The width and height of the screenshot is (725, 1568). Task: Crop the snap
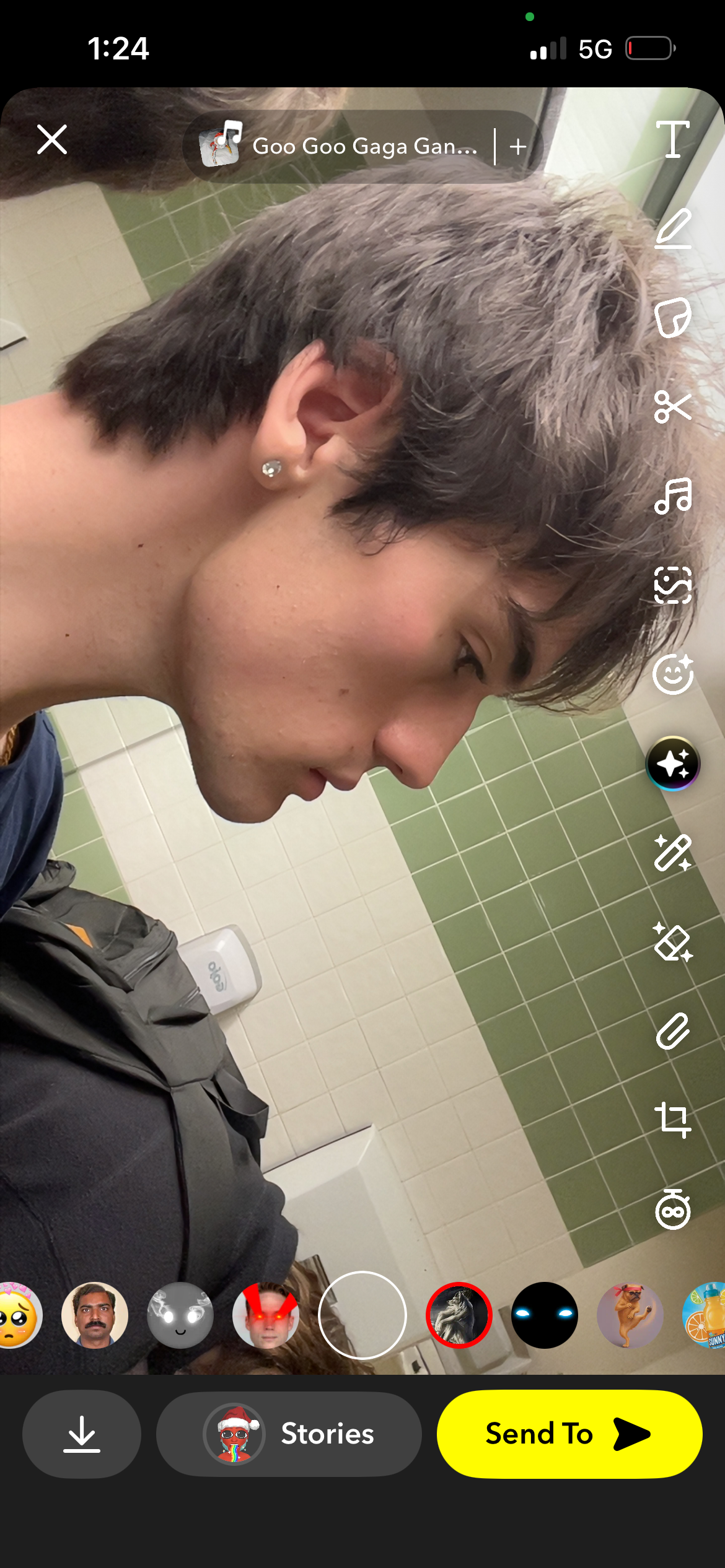point(672,1120)
